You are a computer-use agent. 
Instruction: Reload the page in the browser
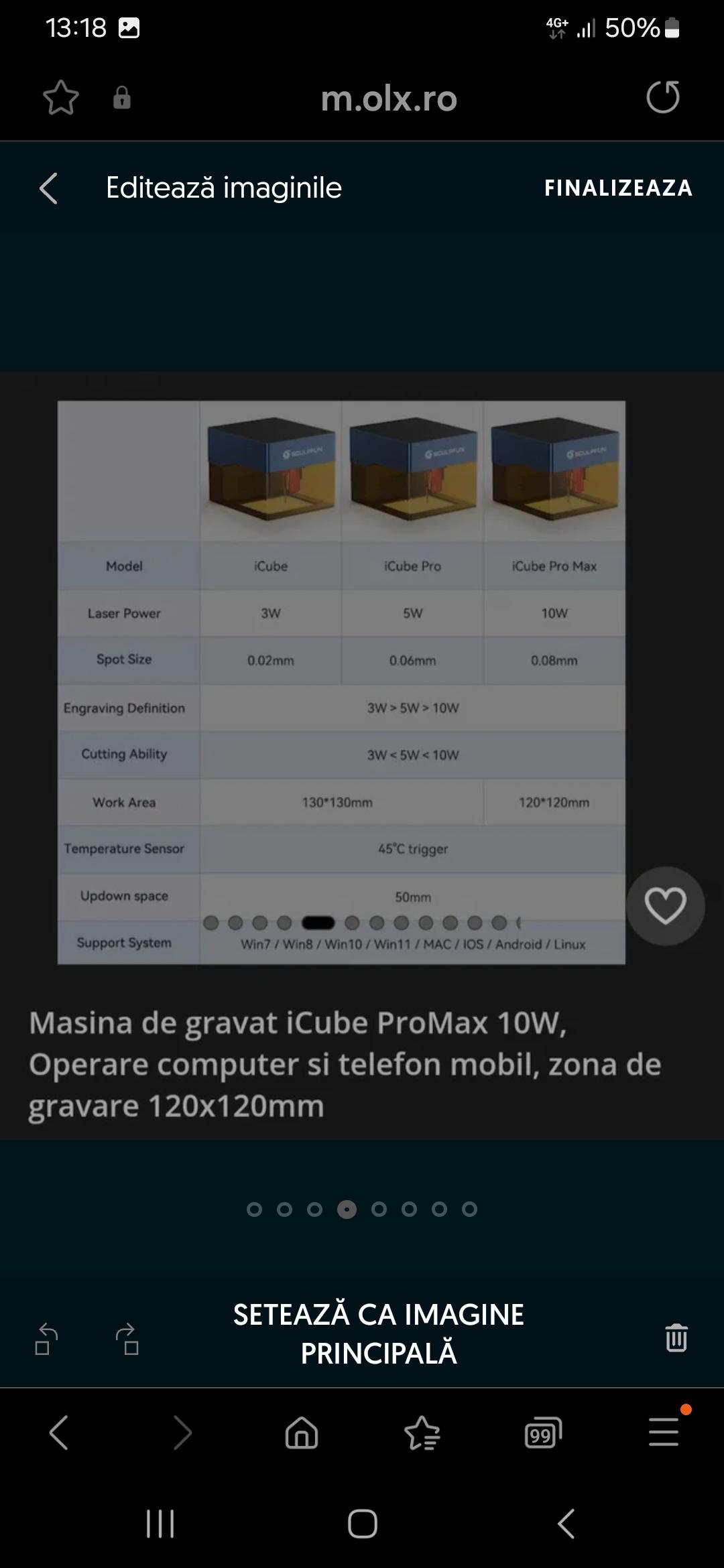662,98
